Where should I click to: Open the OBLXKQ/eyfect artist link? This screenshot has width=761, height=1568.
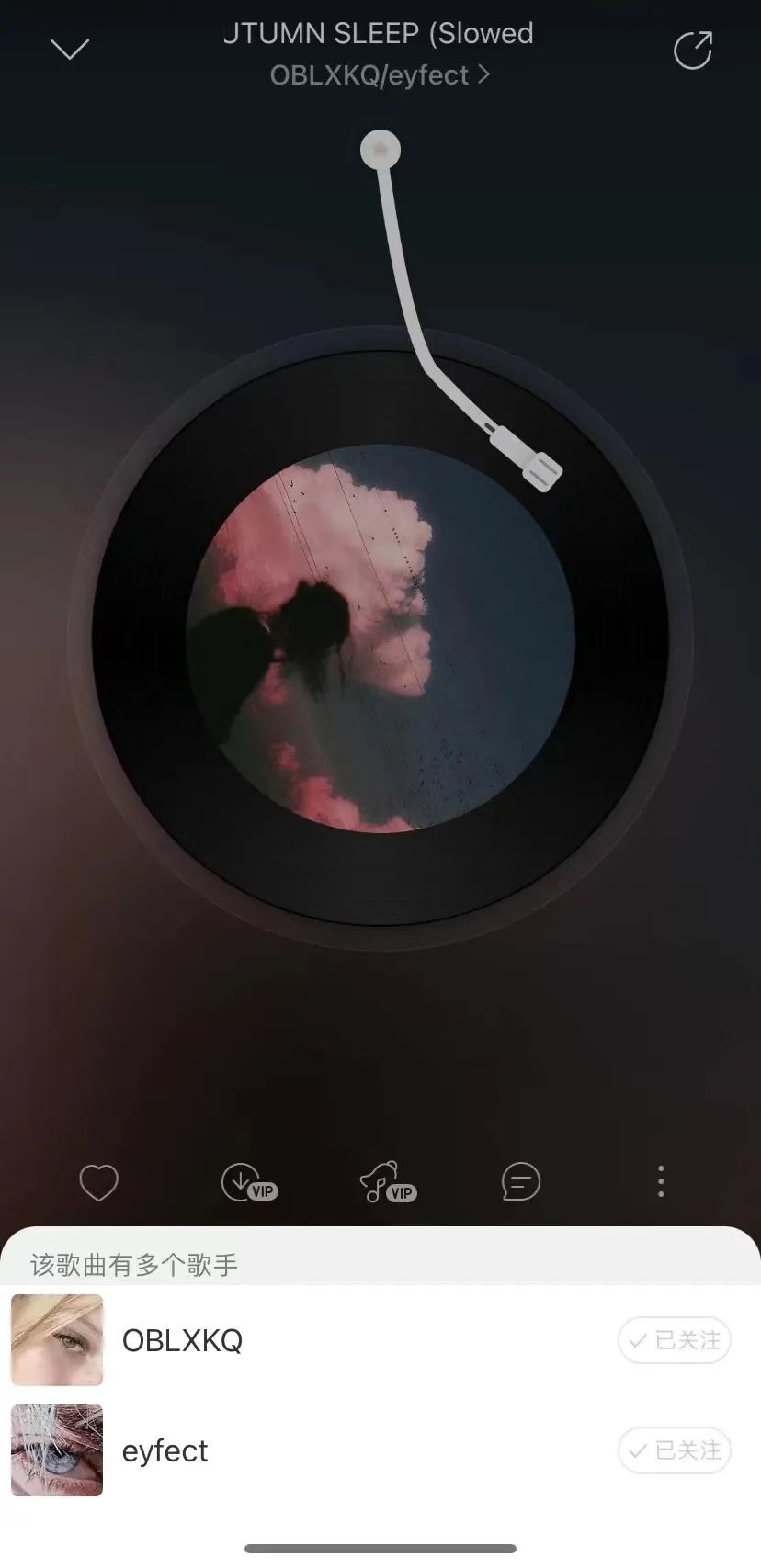click(379, 75)
